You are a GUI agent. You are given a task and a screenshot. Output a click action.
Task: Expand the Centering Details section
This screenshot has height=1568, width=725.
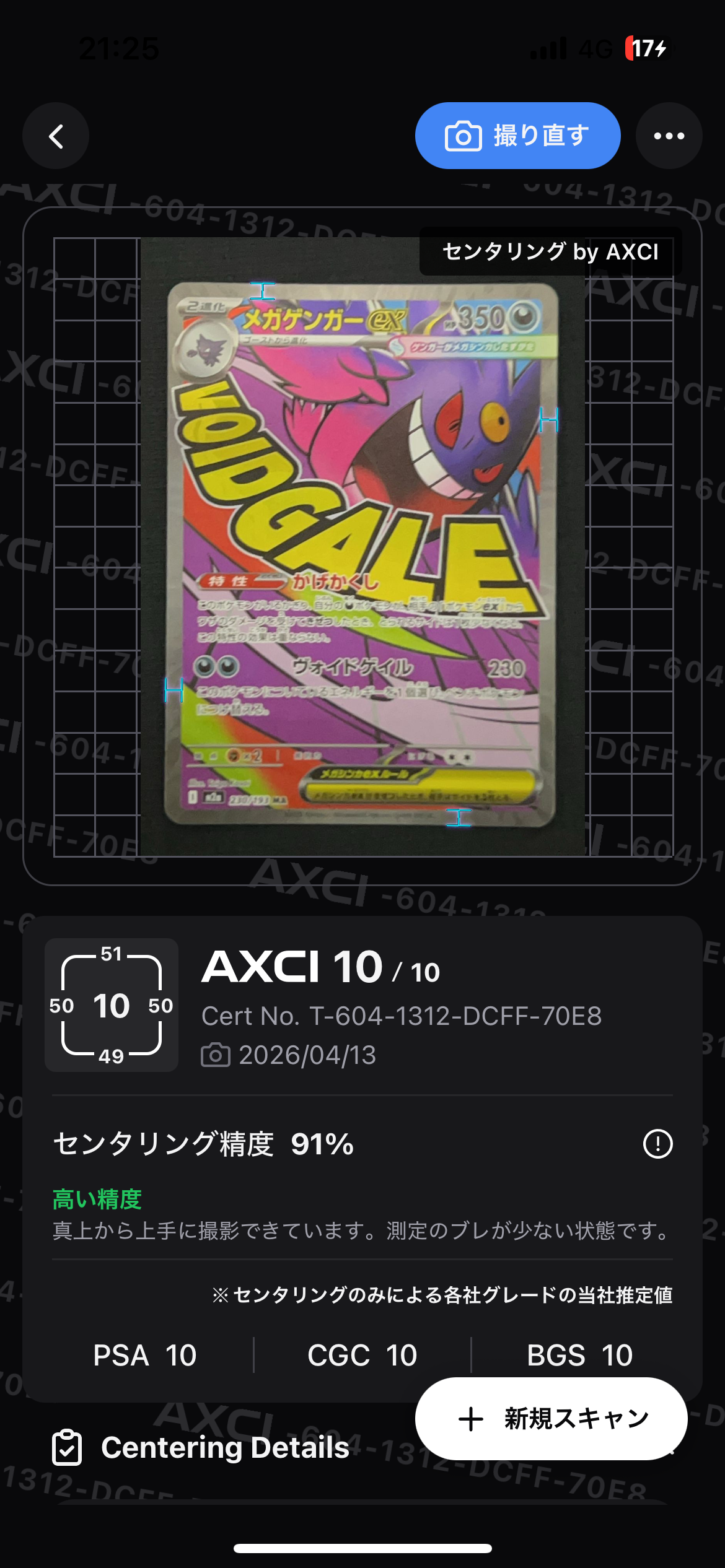(226, 1448)
